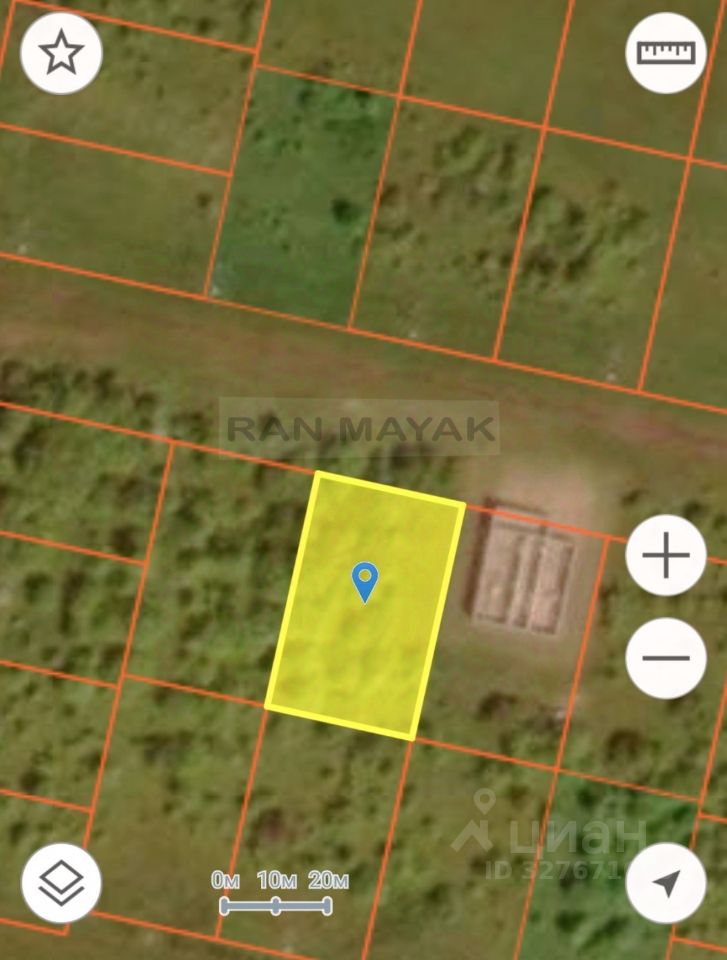Zoom out of the map

[666, 658]
